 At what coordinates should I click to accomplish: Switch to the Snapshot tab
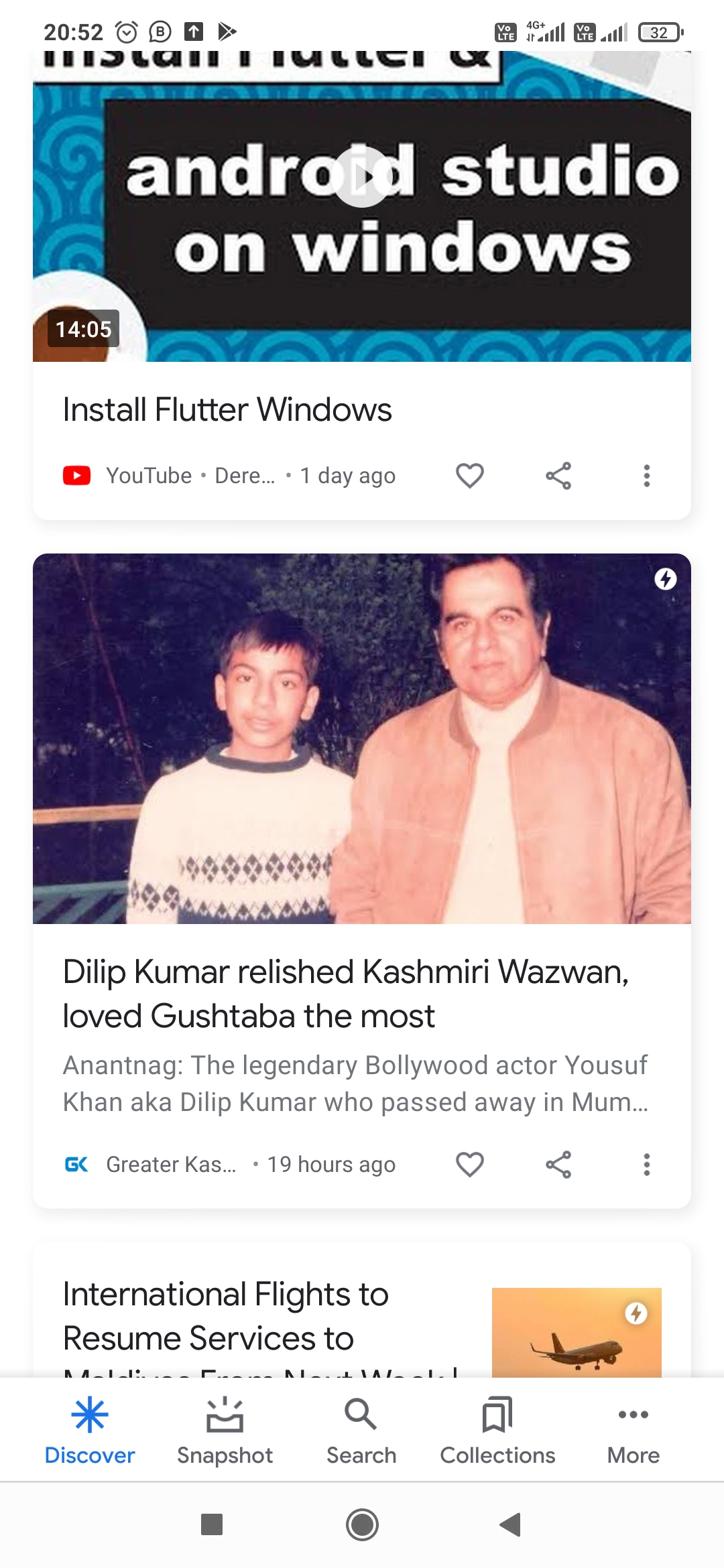pyautogui.click(x=225, y=1431)
